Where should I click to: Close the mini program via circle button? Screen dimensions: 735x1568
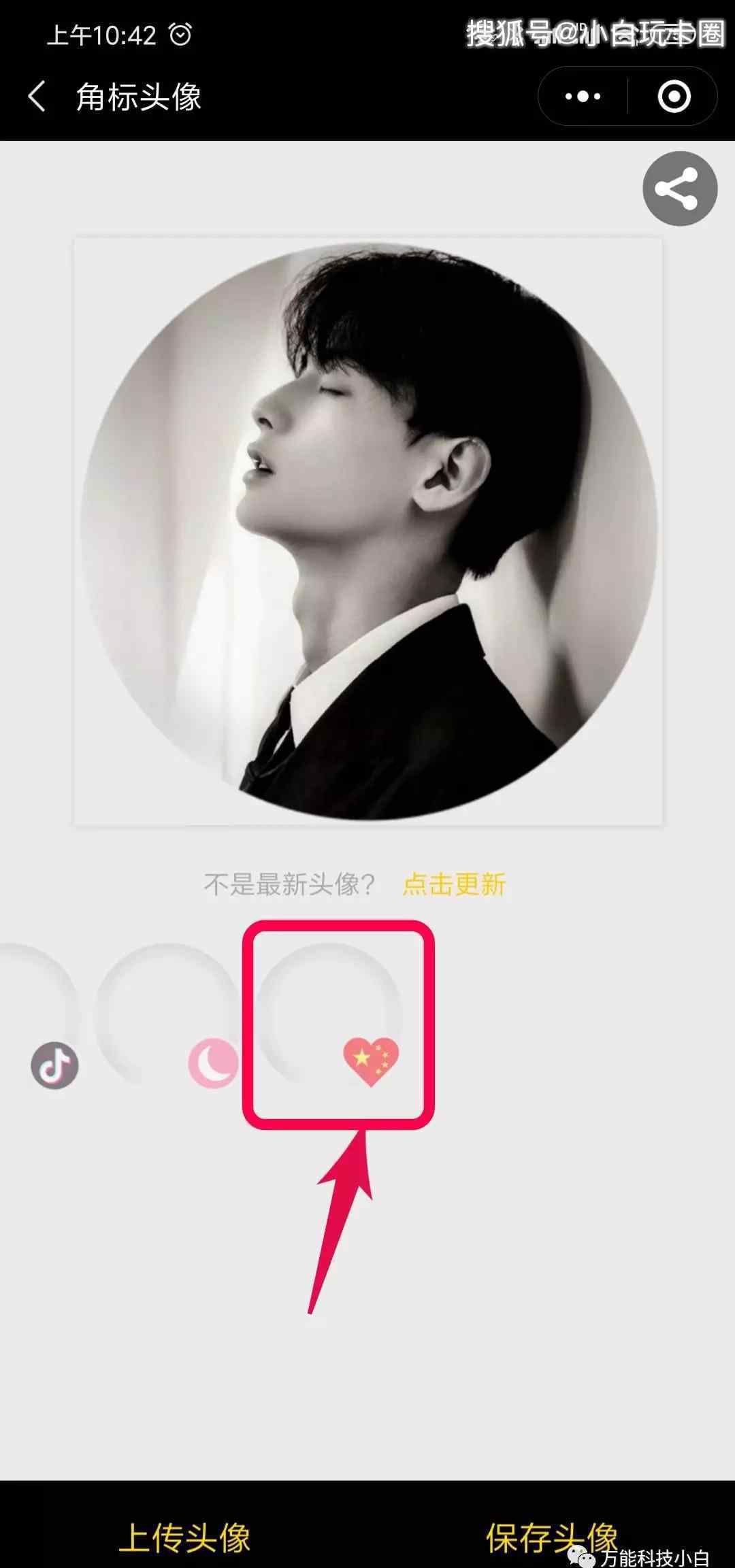pyautogui.click(x=674, y=96)
